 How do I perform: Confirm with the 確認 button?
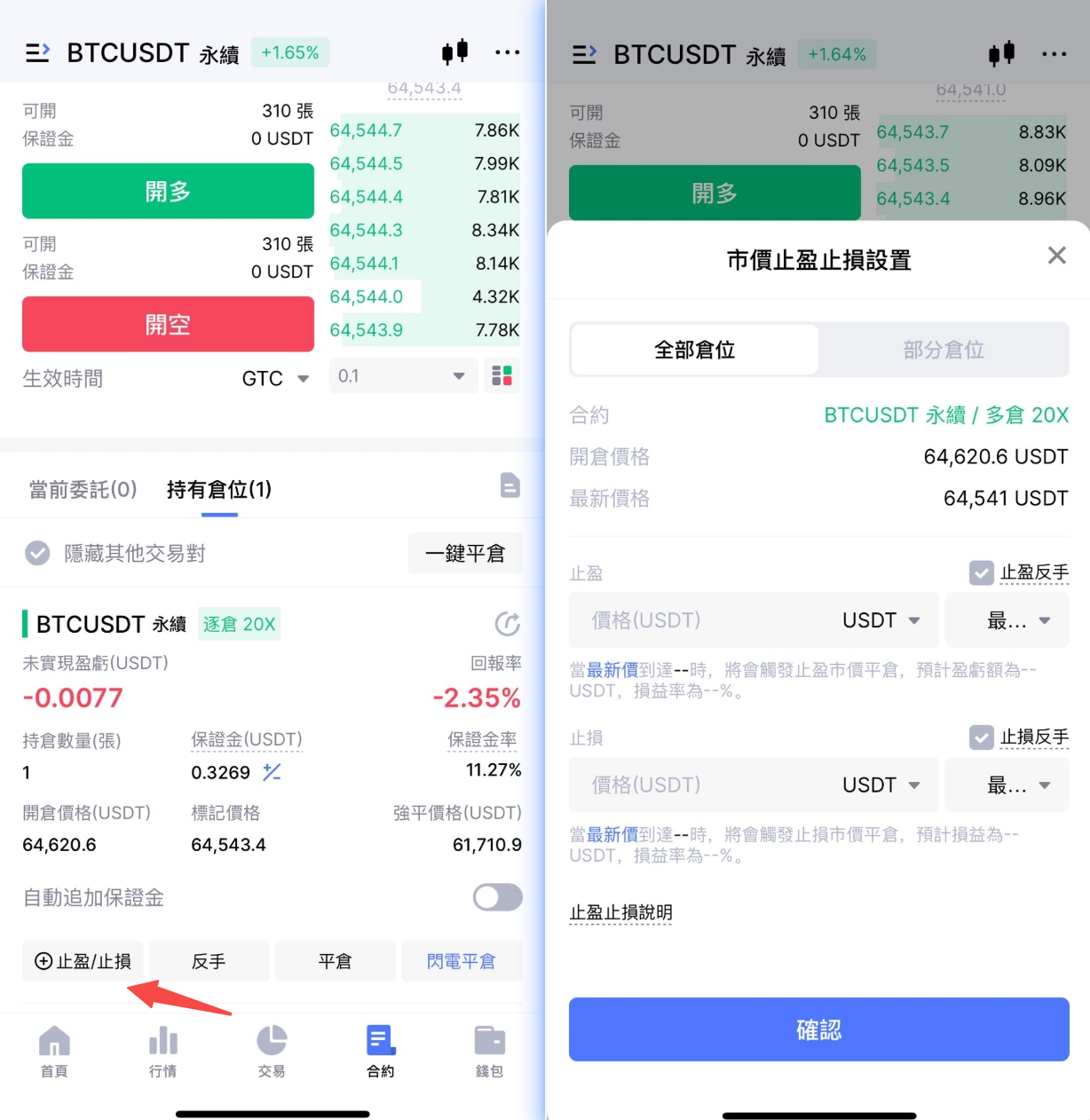pyautogui.click(x=818, y=1029)
